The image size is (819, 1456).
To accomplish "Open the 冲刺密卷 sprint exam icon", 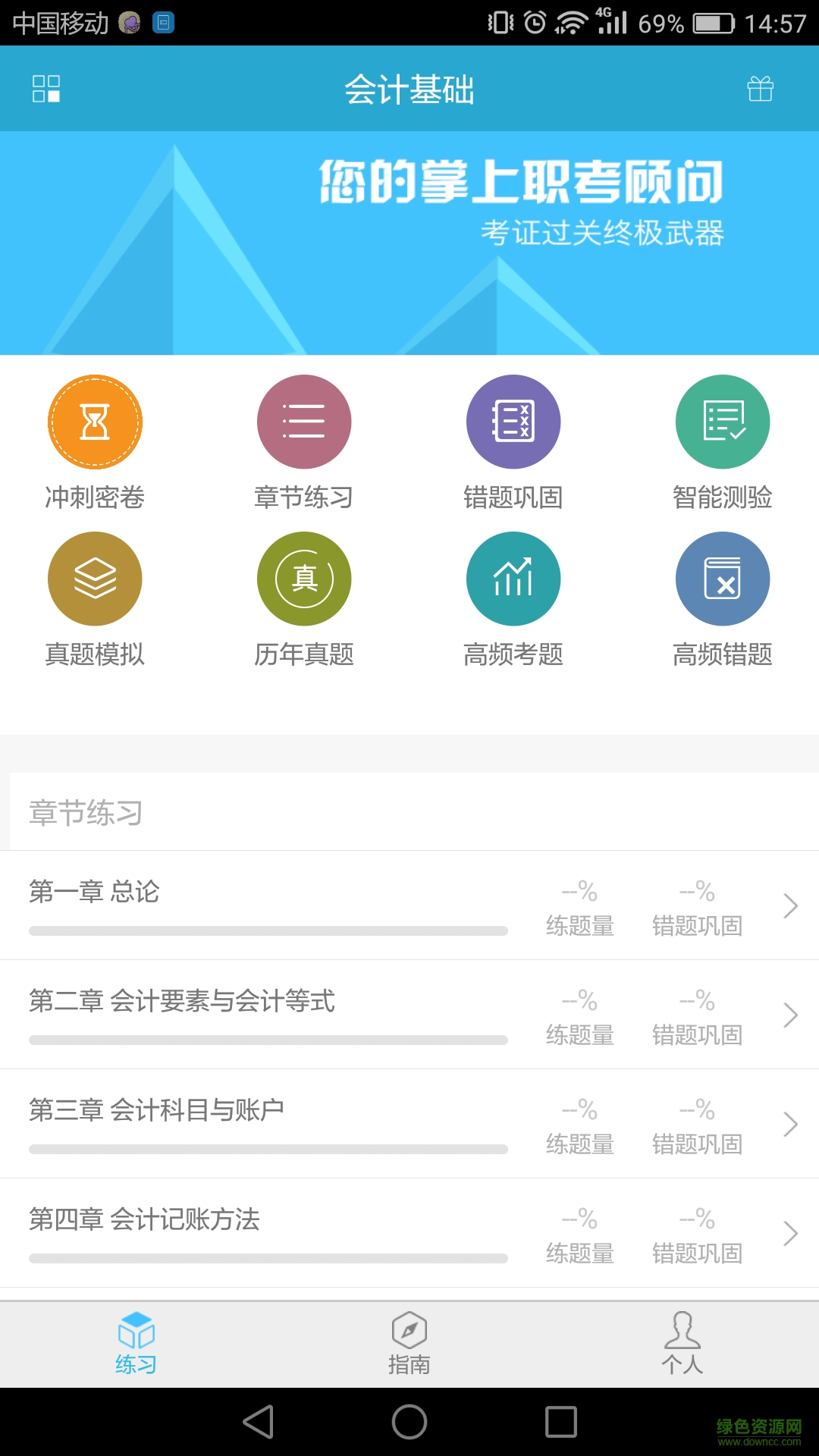I will point(94,422).
